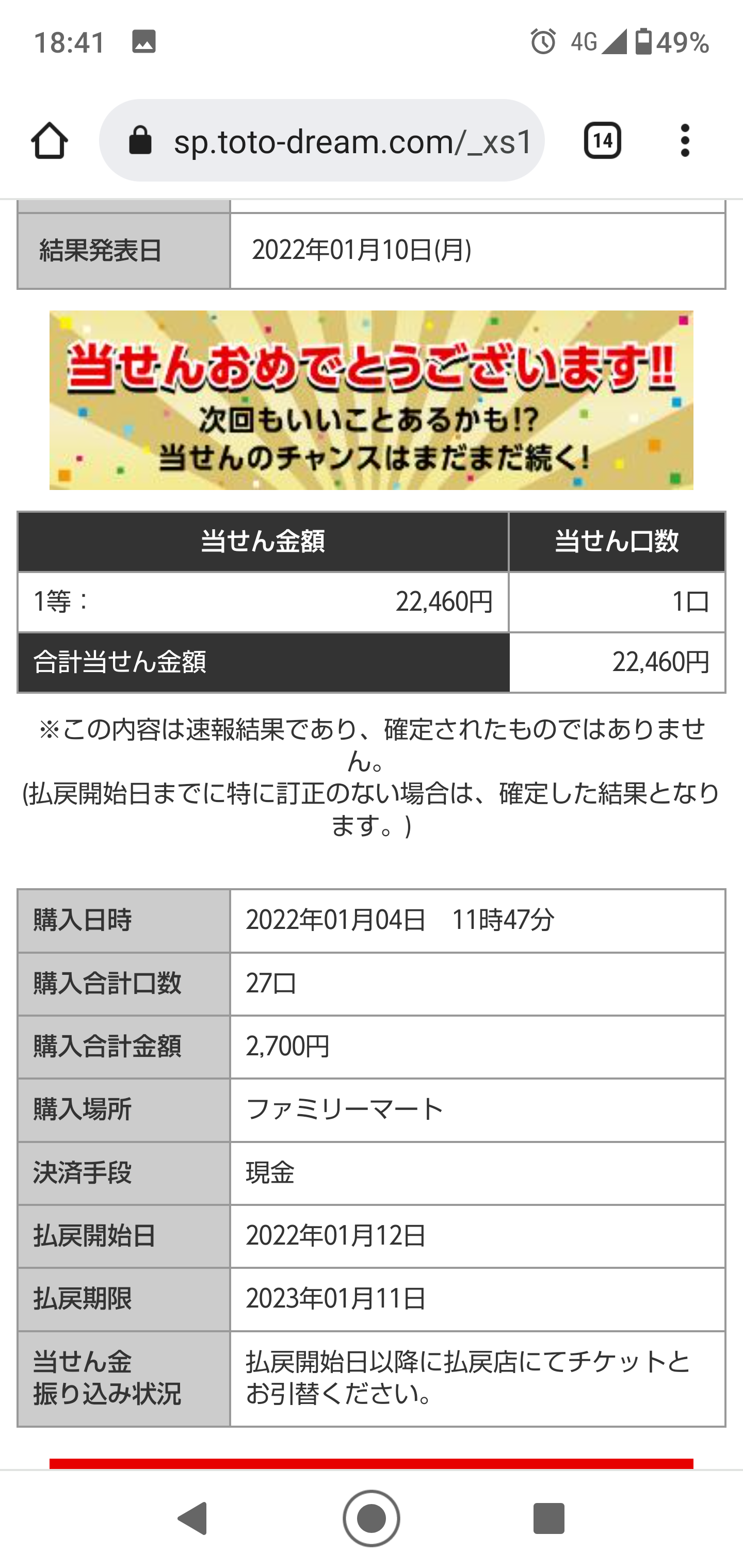Viewport: 743px width, 1568px height.
Task: Tap the sp.toto-dream.com address bar
Action: 321,141
